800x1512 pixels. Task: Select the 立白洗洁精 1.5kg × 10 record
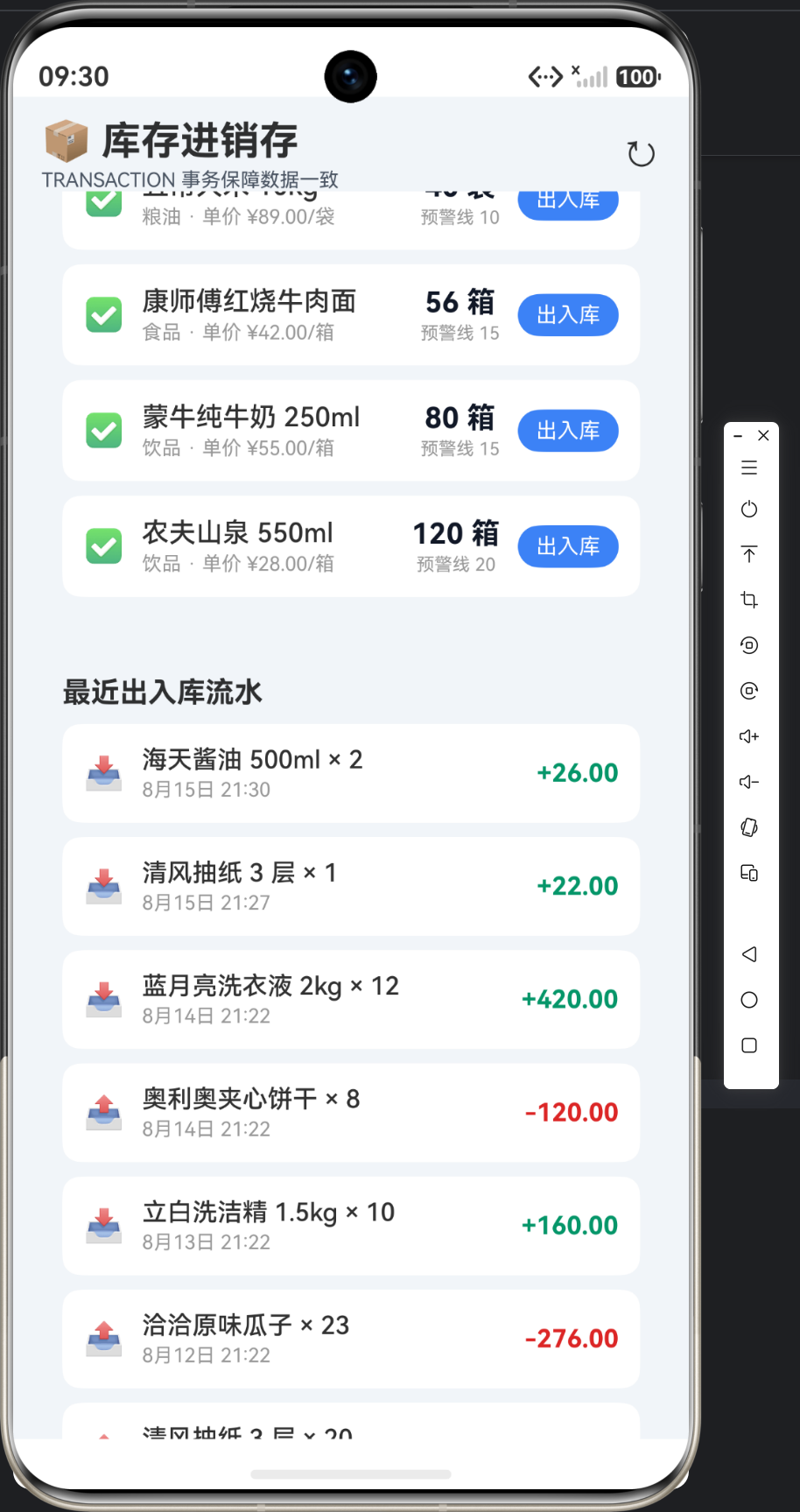click(x=351, y=1226)
